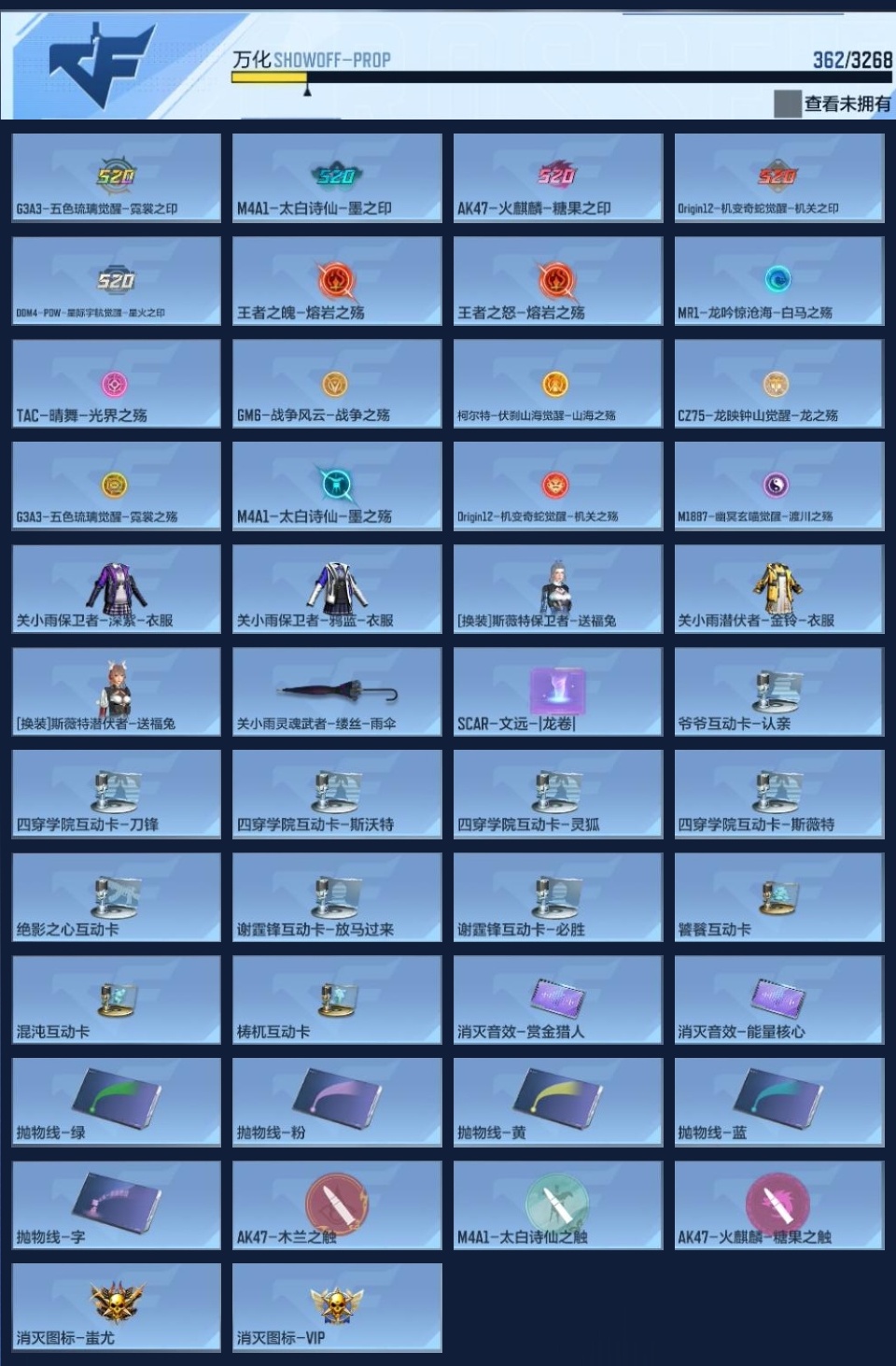Select 消灭图标-VIP card
This screenshot has width=896, height=1366.
coord(337,1307)
